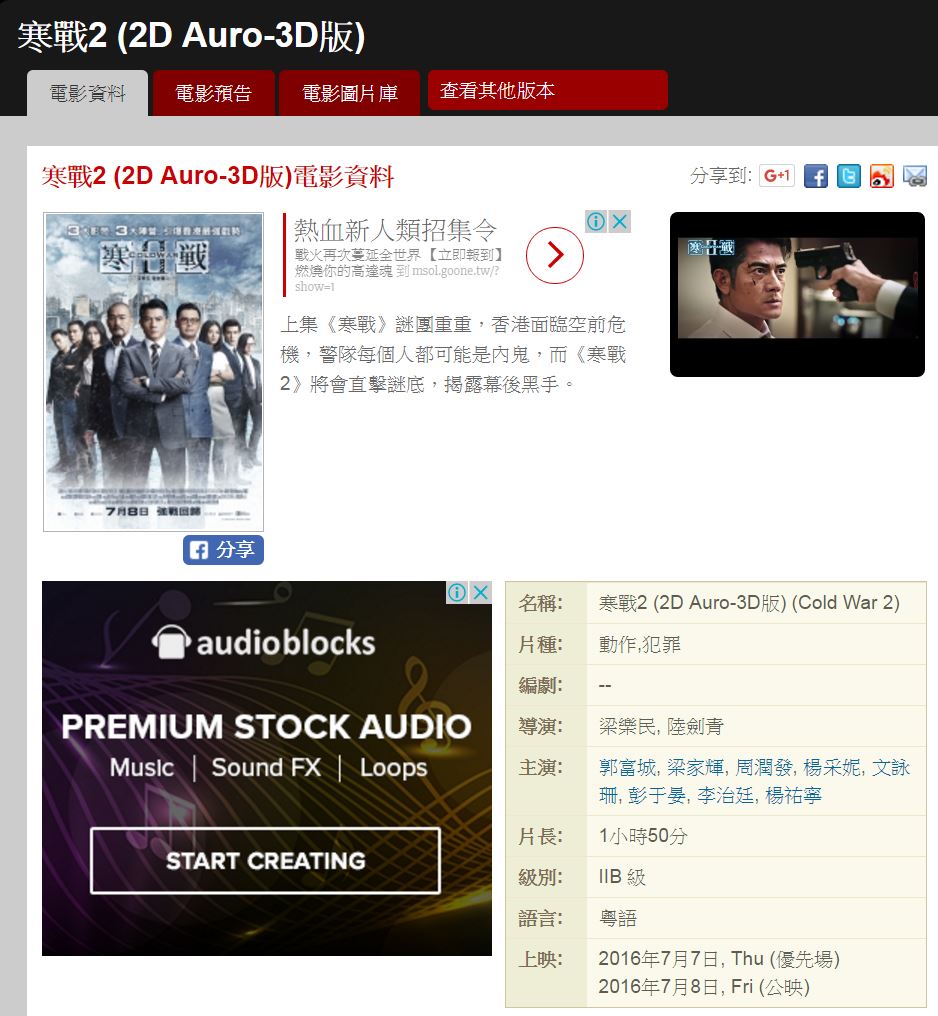Open 查看其他版本 to see other versions

(547, 90)
